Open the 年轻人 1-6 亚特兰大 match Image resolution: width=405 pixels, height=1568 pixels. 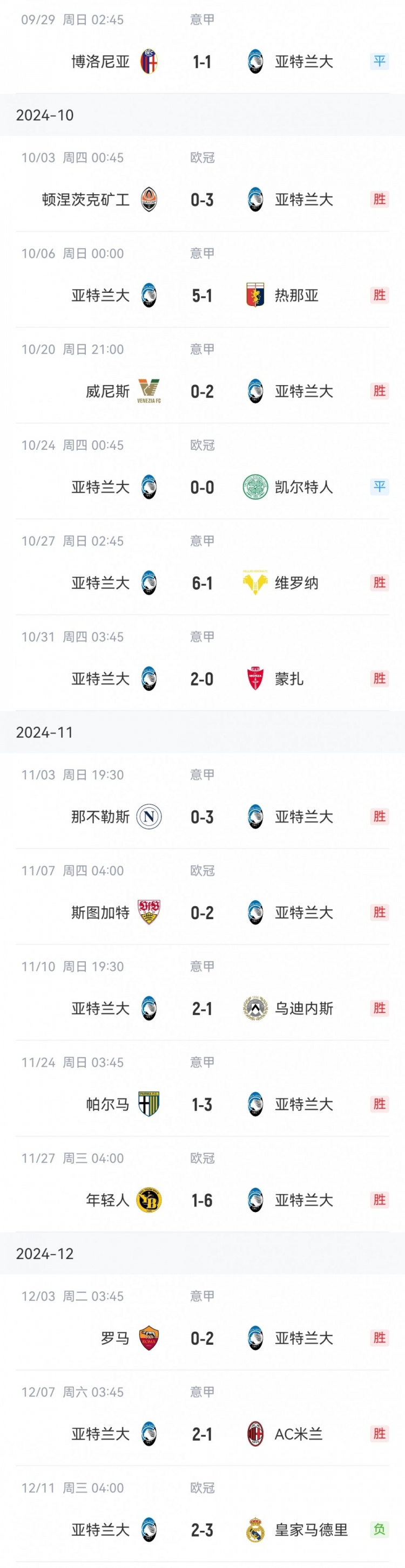pos(202,1200)
